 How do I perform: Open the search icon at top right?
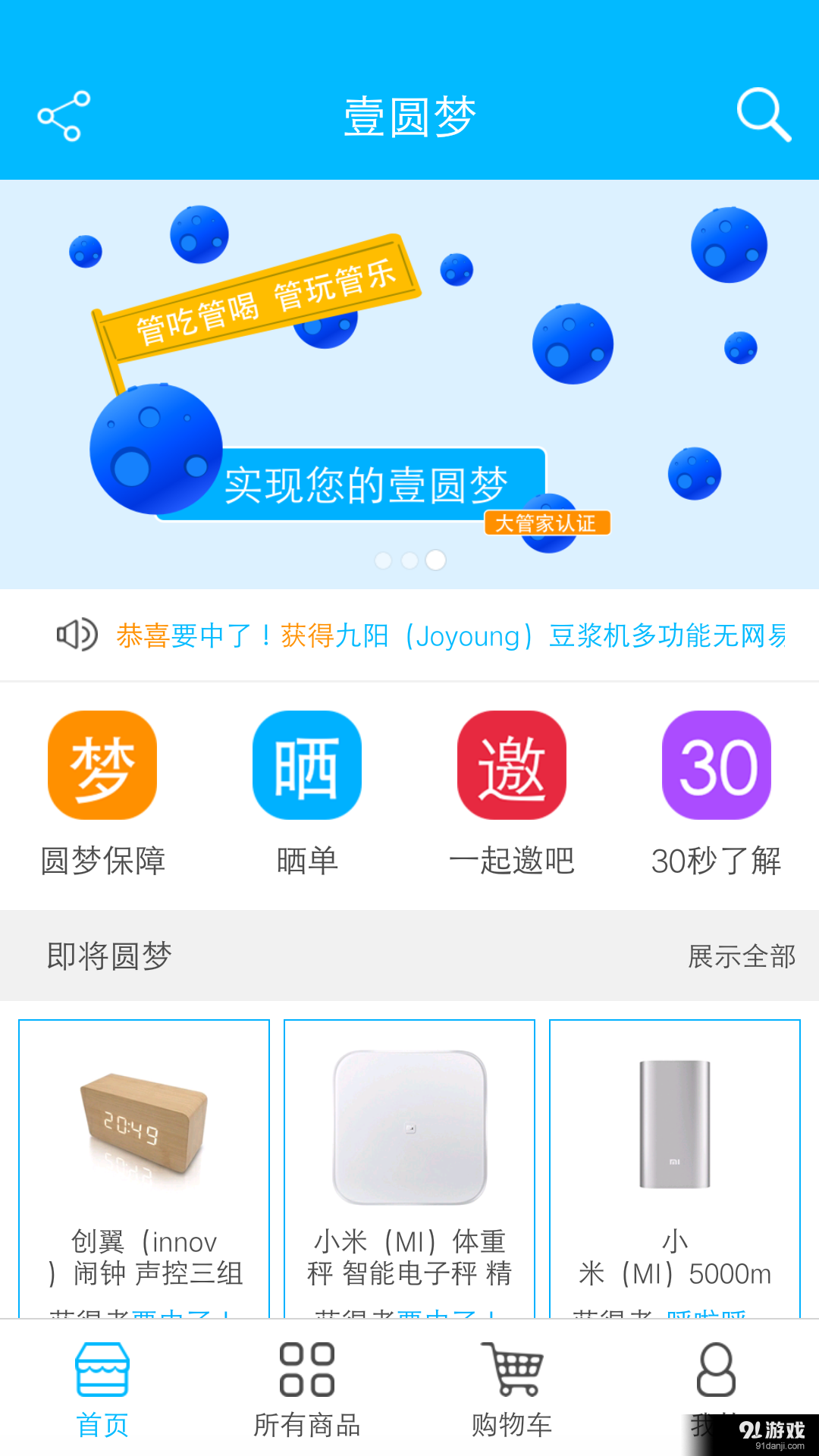762,115
